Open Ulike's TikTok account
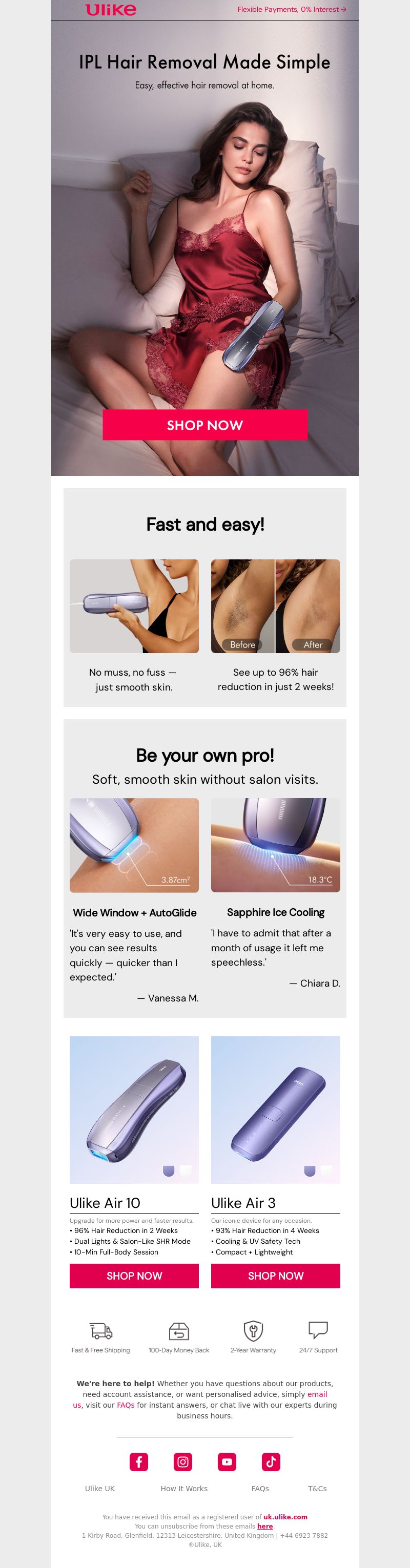 tap(271, 1461)
